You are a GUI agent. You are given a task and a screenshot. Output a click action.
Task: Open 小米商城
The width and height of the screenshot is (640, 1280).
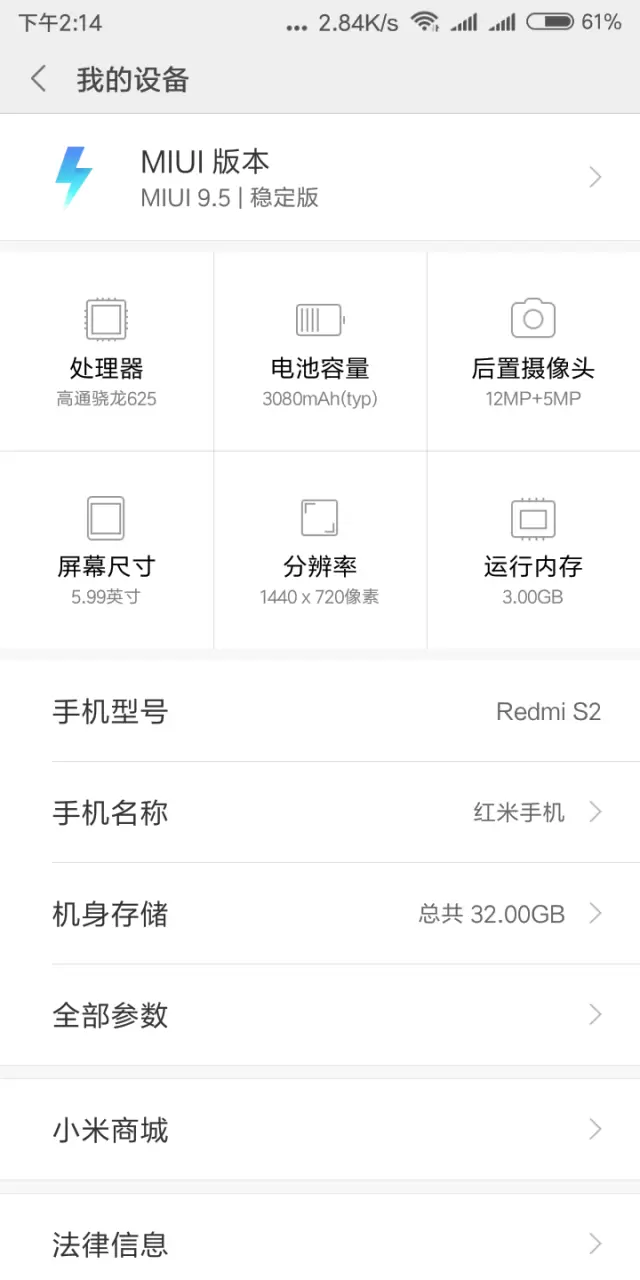320,1130
